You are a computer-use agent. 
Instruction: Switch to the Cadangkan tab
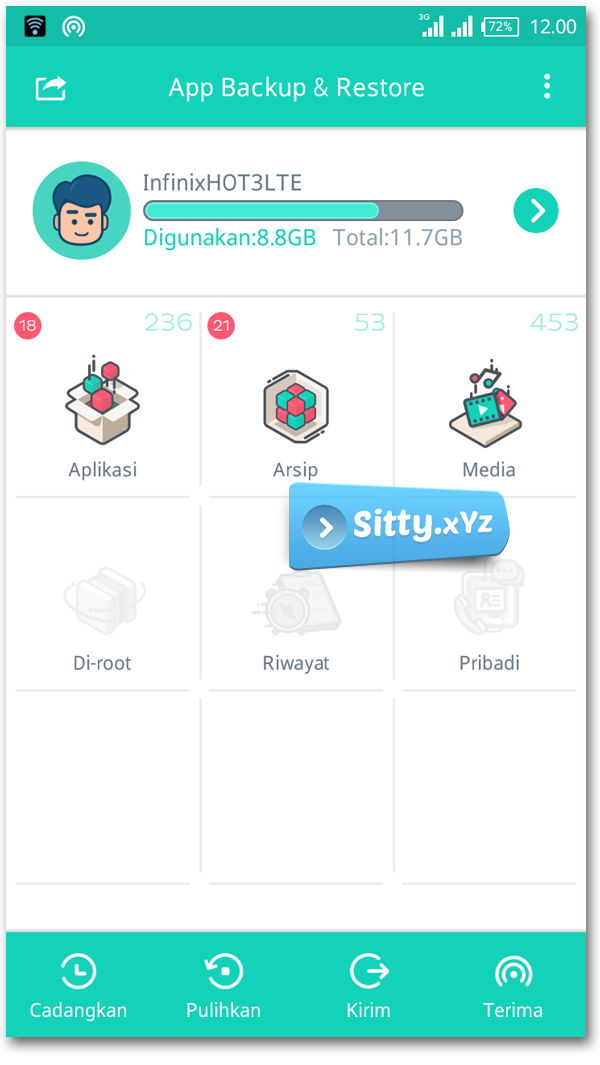click(x=78, y=986)
